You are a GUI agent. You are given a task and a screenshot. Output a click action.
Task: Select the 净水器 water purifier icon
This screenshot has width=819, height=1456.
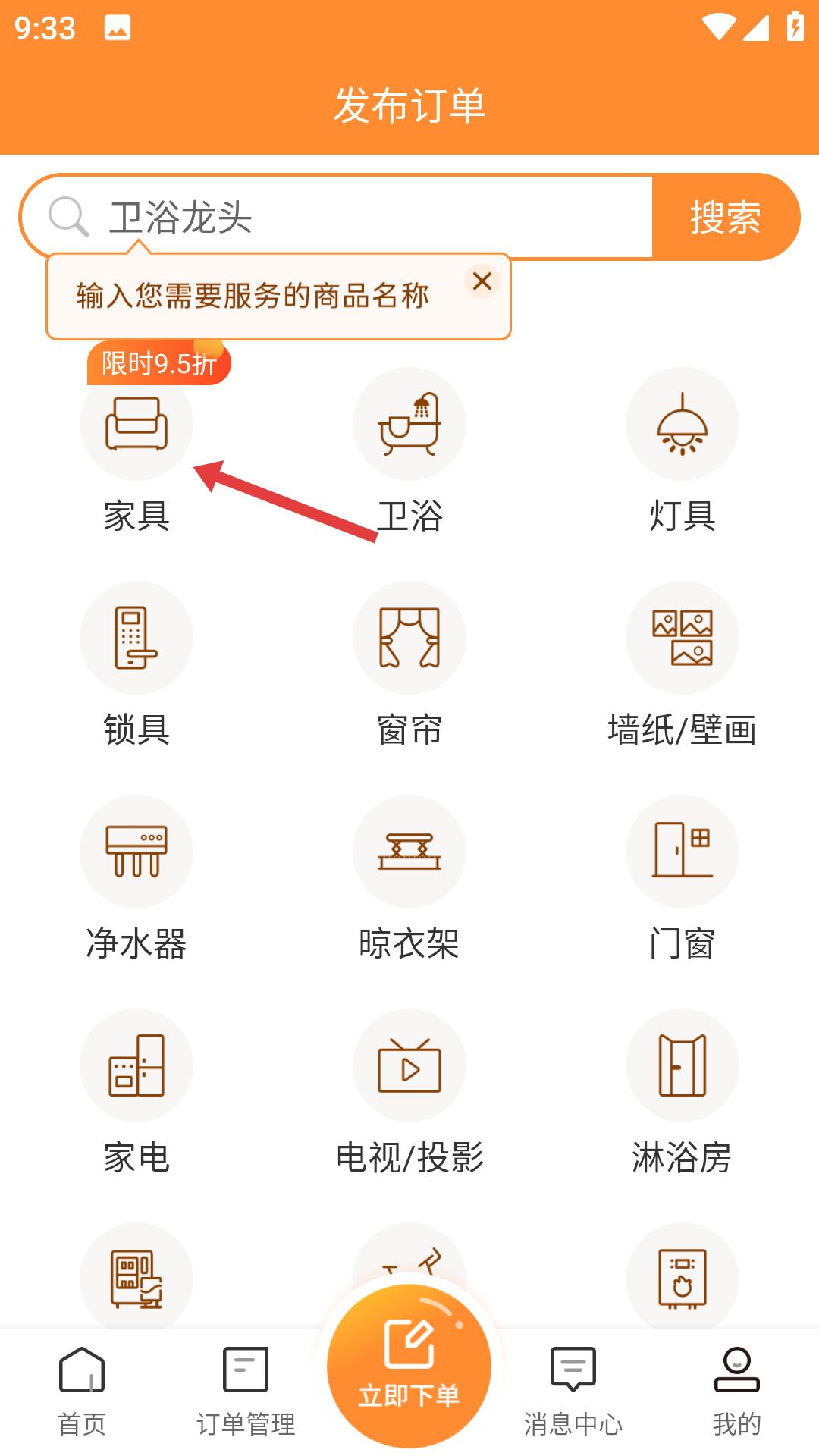[136, 851]
